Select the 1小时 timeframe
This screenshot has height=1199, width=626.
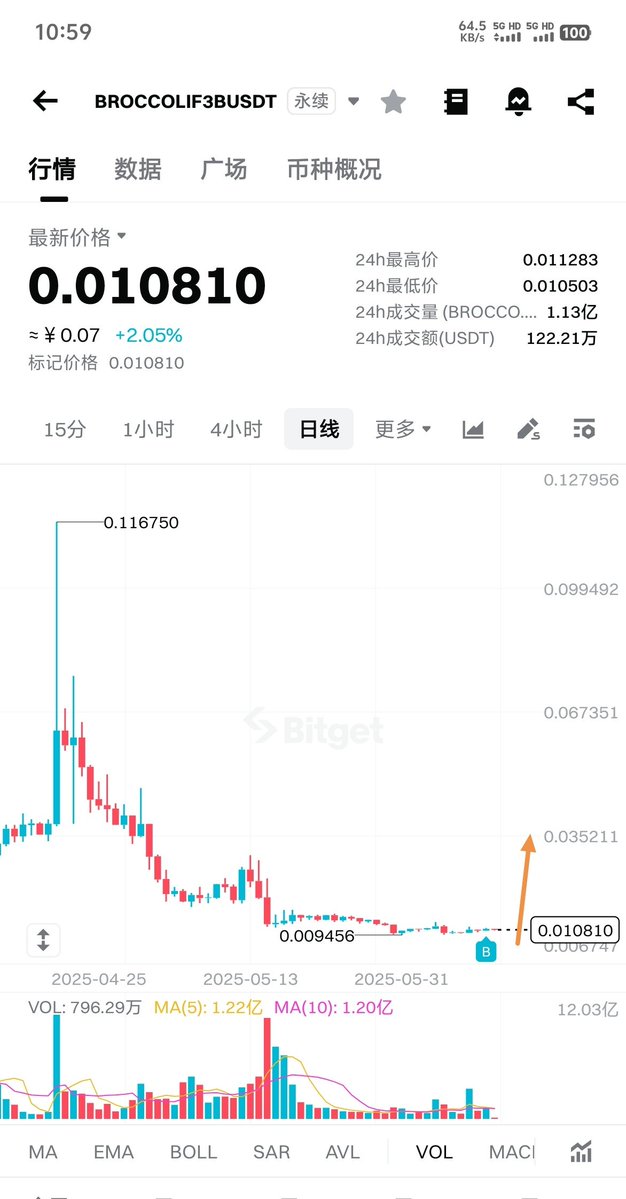point(148,429)
